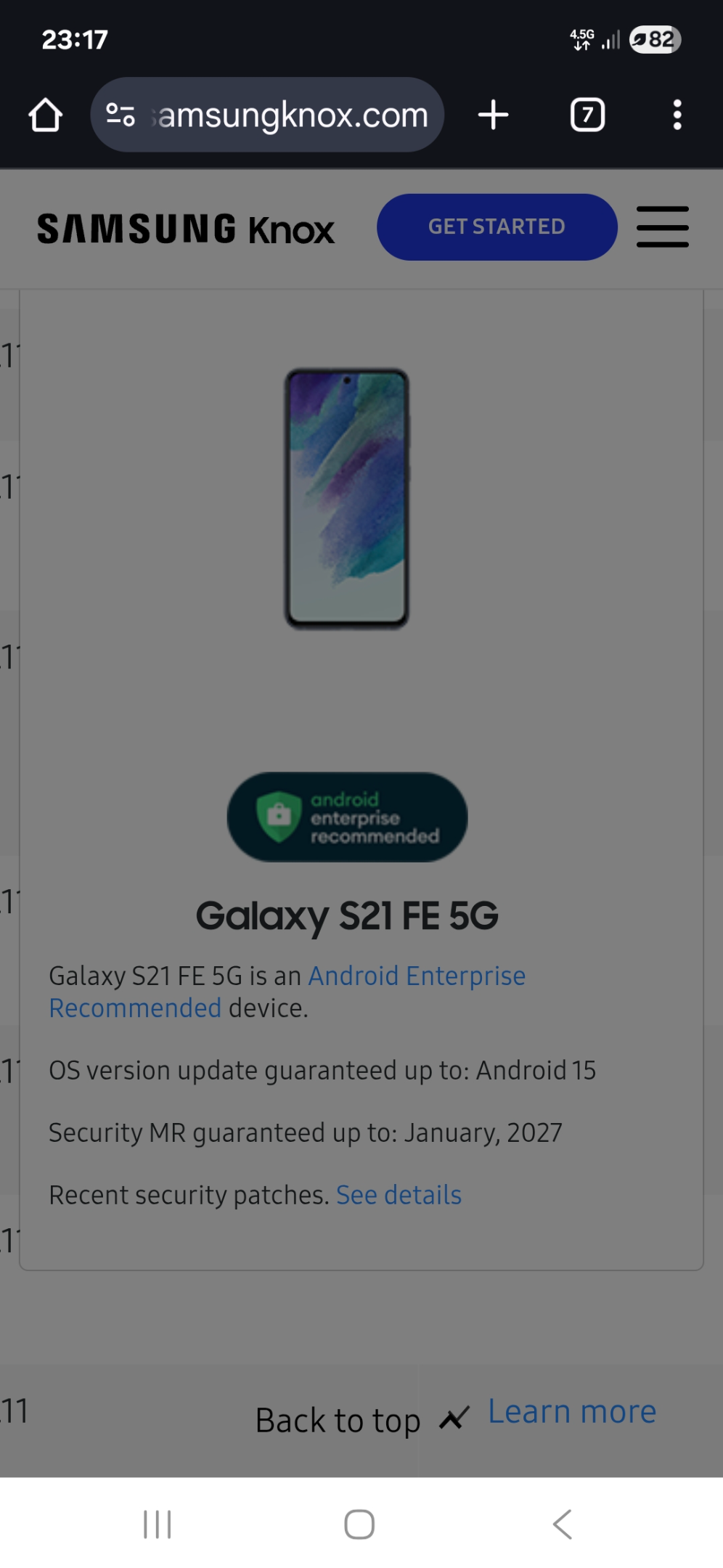Screen dimensions: 723x1568
Task: Go to the browser home page
Action: click(x=45, y=115)
